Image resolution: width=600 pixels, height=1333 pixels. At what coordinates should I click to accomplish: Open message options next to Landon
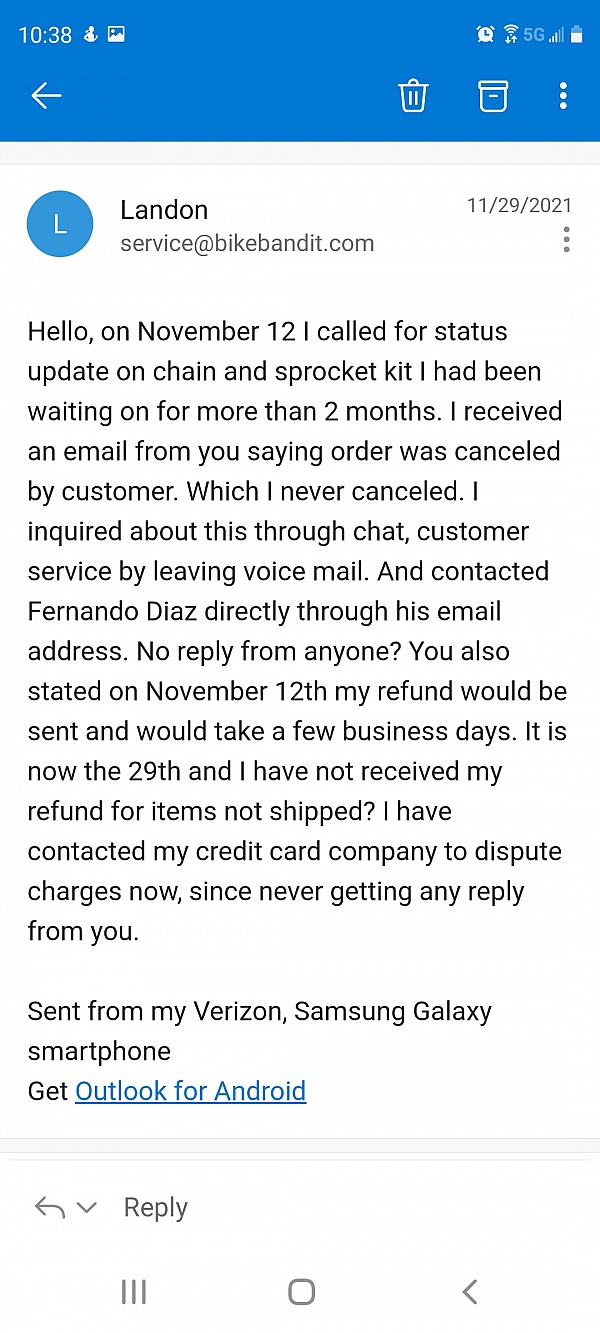(x=566, y=240)
